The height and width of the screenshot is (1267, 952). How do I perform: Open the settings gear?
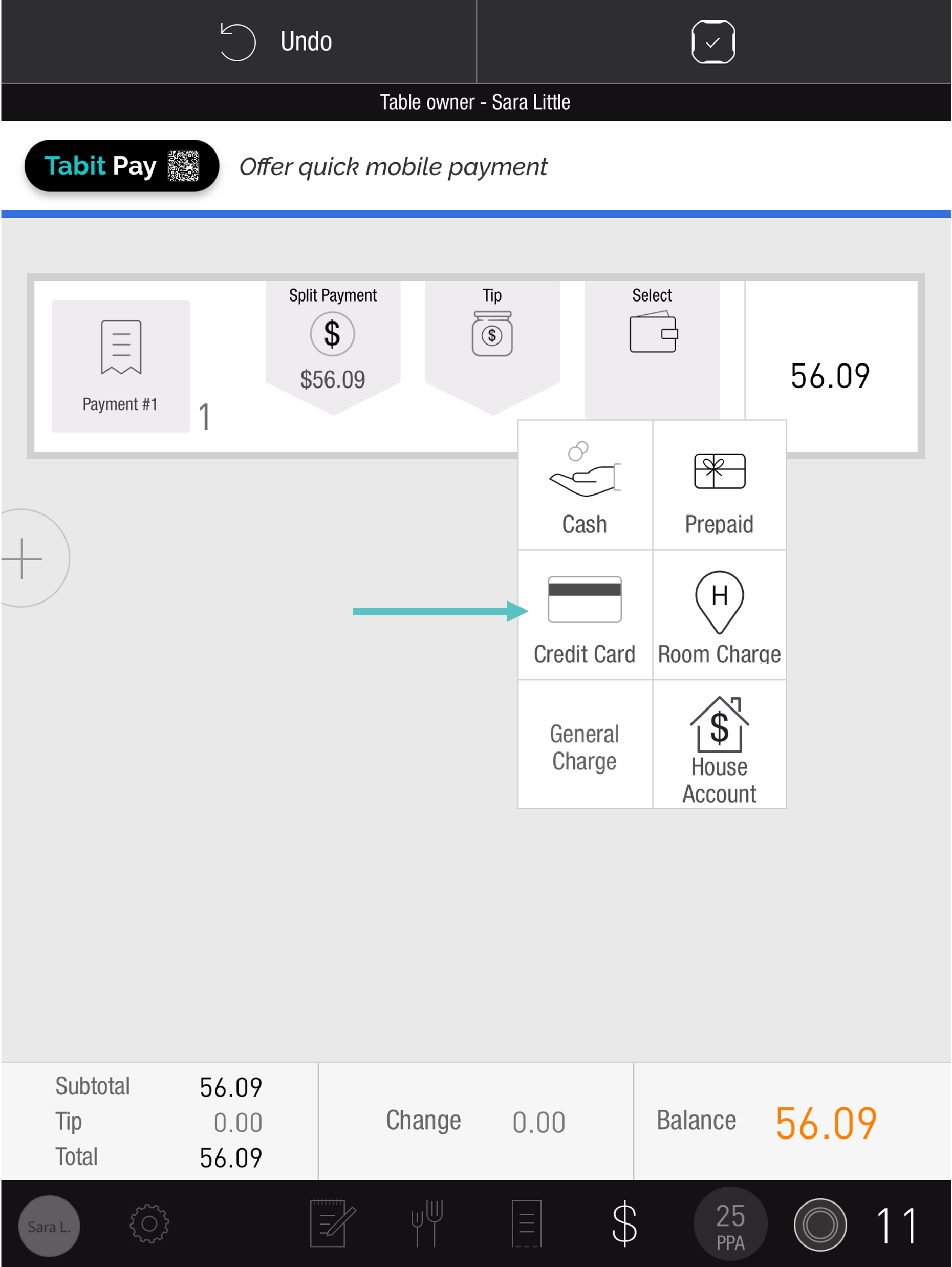(149, 1224)
